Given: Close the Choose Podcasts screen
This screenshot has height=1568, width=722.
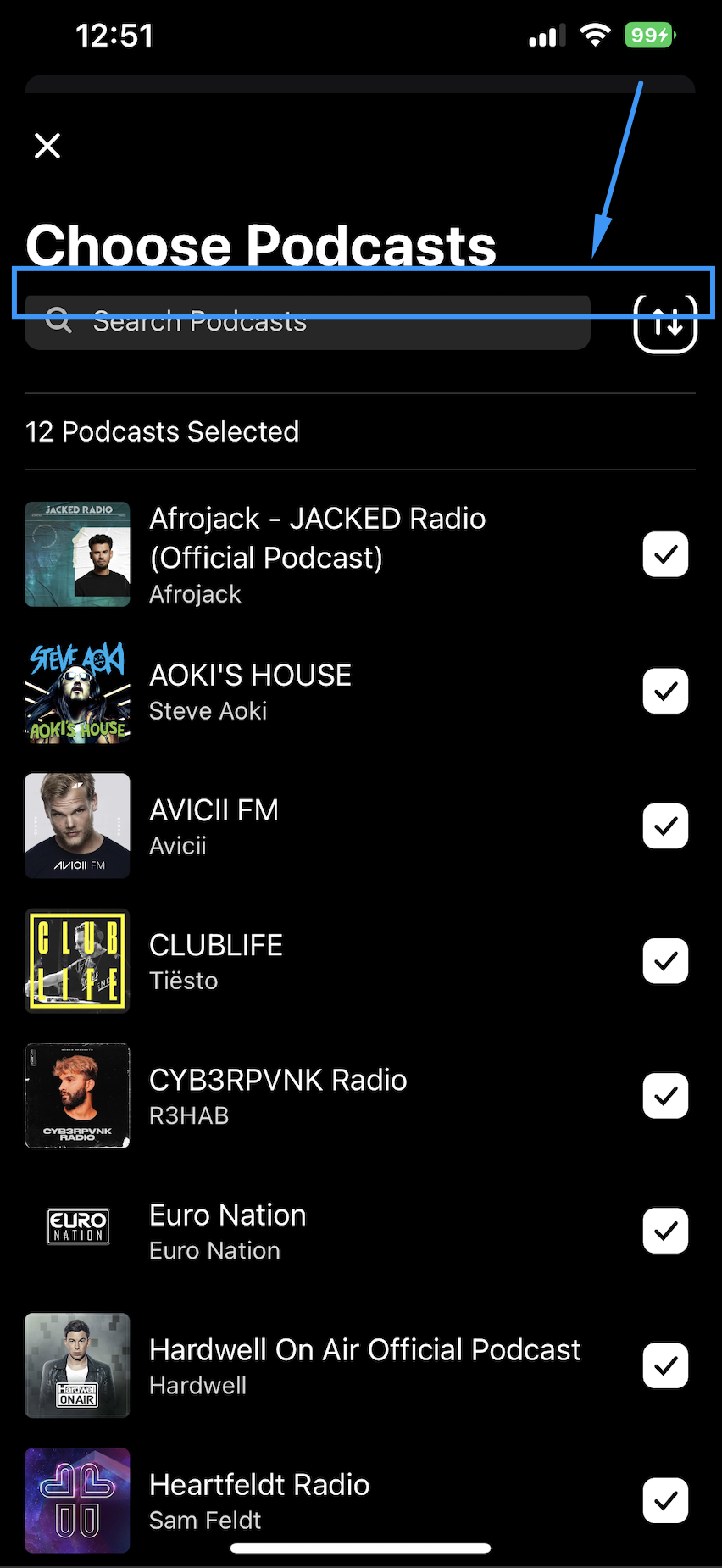Looking at the screenshot, I should pyautogui.click(x=47, y=146).
